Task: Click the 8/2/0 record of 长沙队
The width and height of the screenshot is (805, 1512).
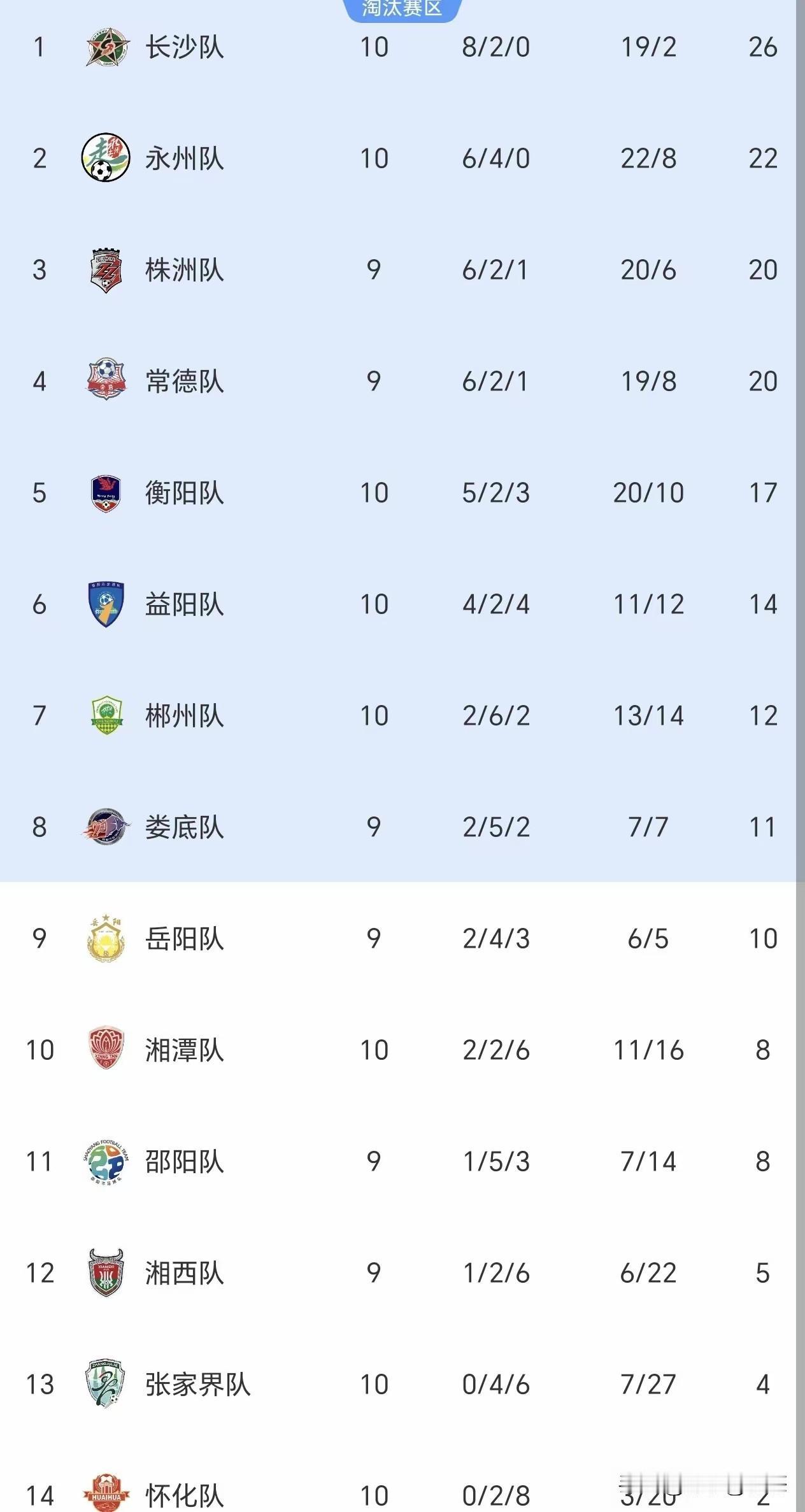Action: click(494, 48)
